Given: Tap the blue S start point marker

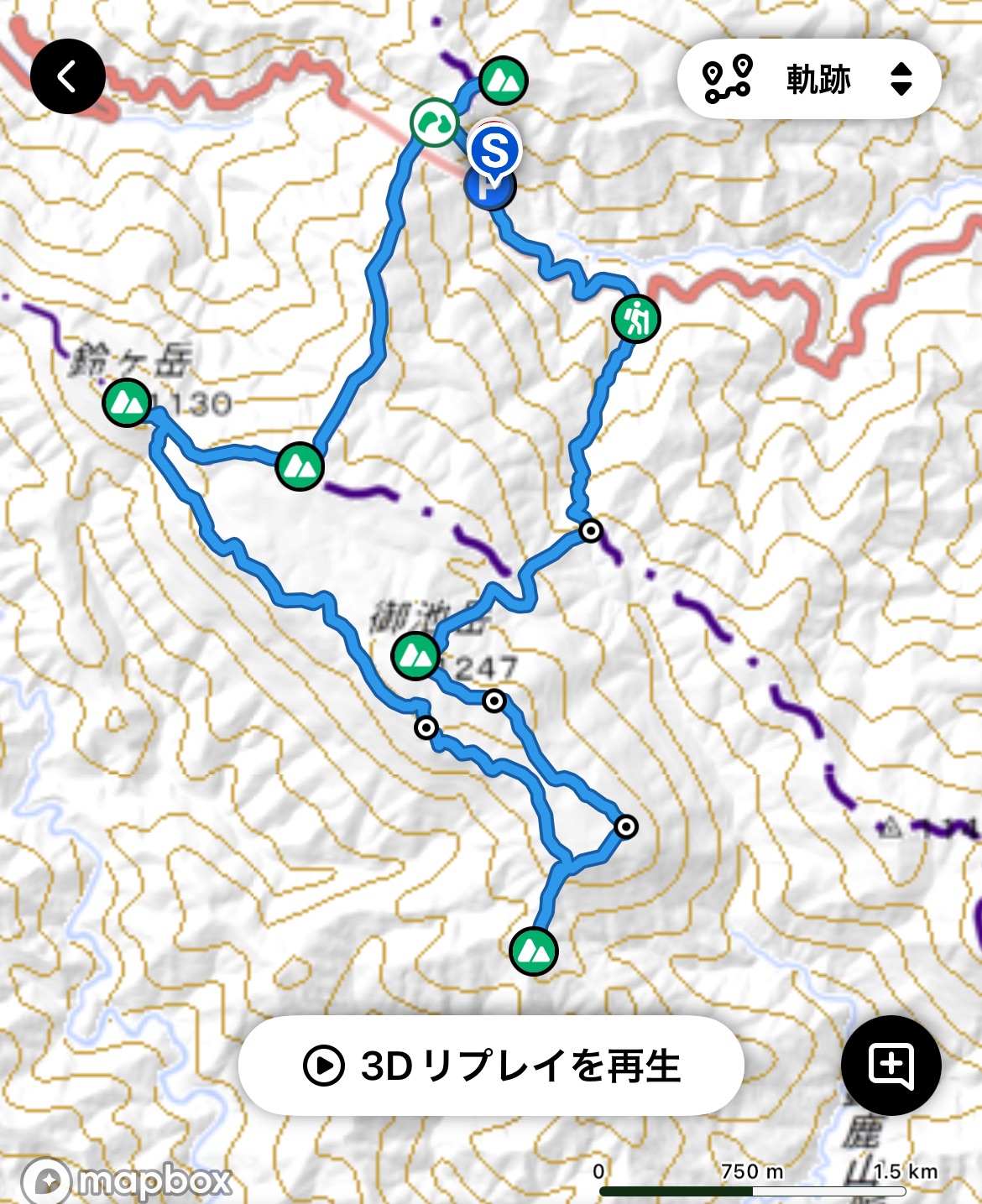Looking at the screenshot, I should (x=494, y=152).
